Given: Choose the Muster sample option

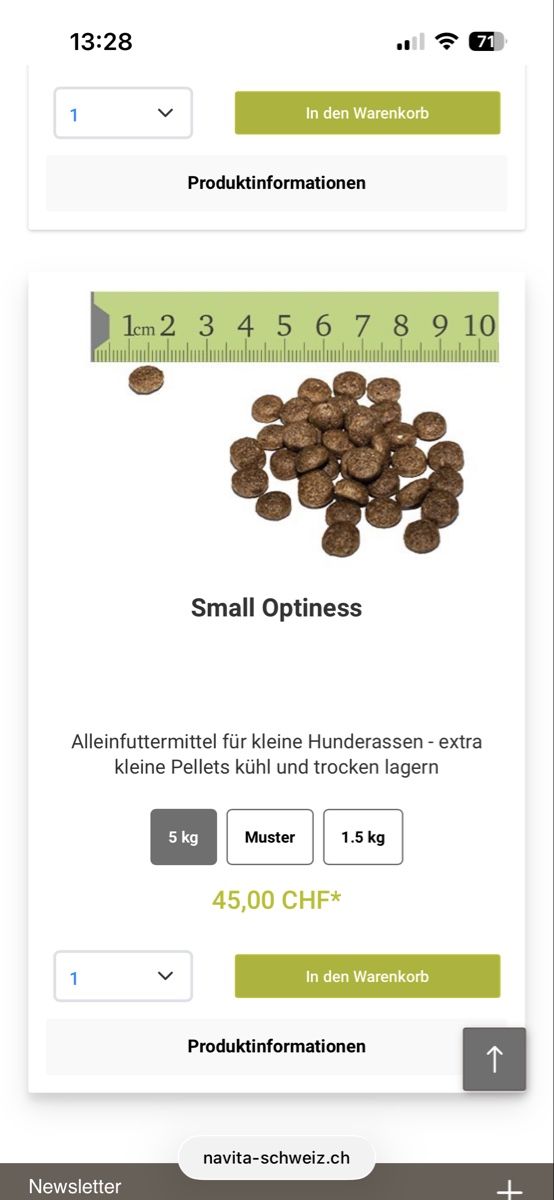Looking at the screenshot, I should [270, 837].
